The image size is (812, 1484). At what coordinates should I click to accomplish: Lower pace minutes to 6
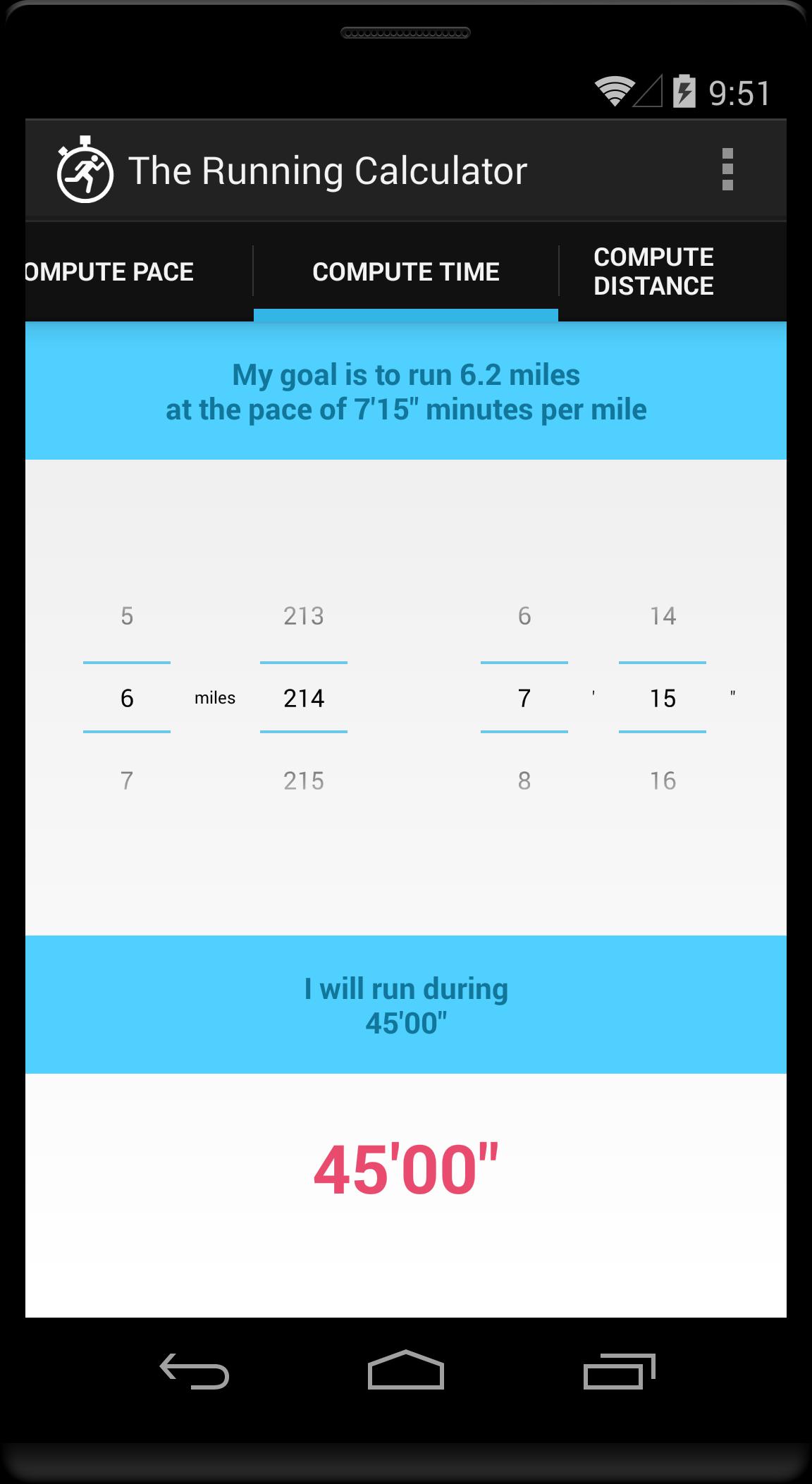point(524,616)
